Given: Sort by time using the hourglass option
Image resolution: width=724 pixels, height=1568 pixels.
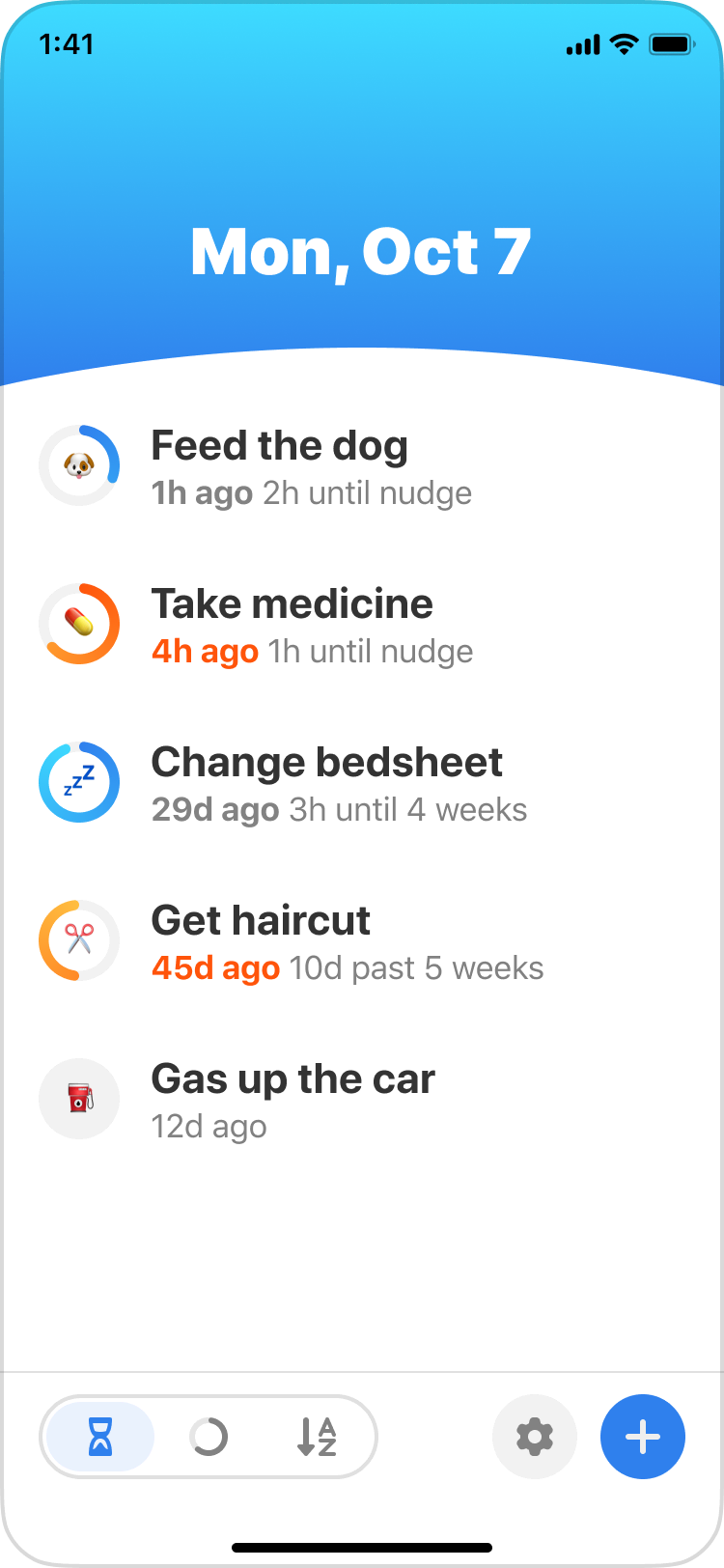Looking at the screenshot, I should tap(100, 1437).
